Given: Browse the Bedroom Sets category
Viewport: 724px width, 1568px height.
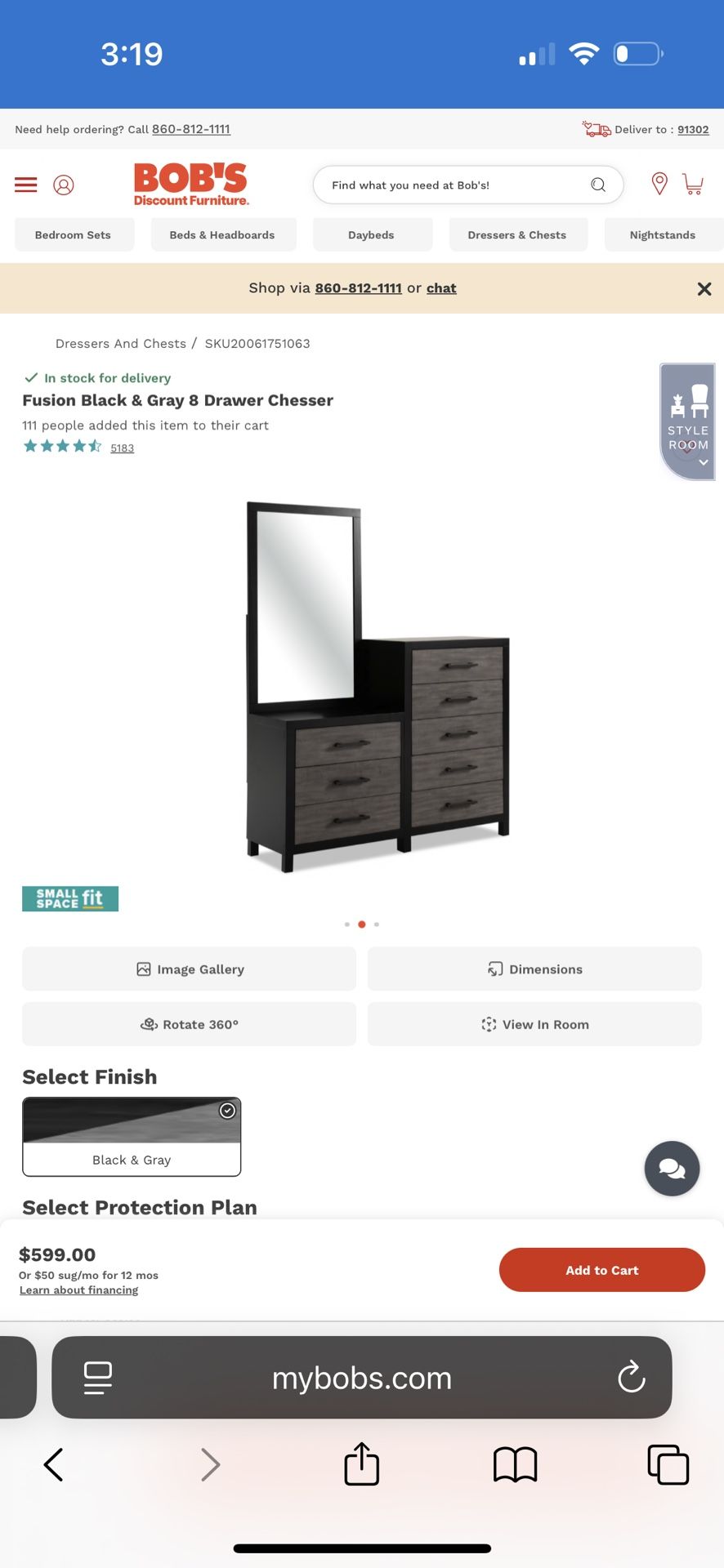Looking at the screenshot, I should pyautogui.click(x=74, y=234).
